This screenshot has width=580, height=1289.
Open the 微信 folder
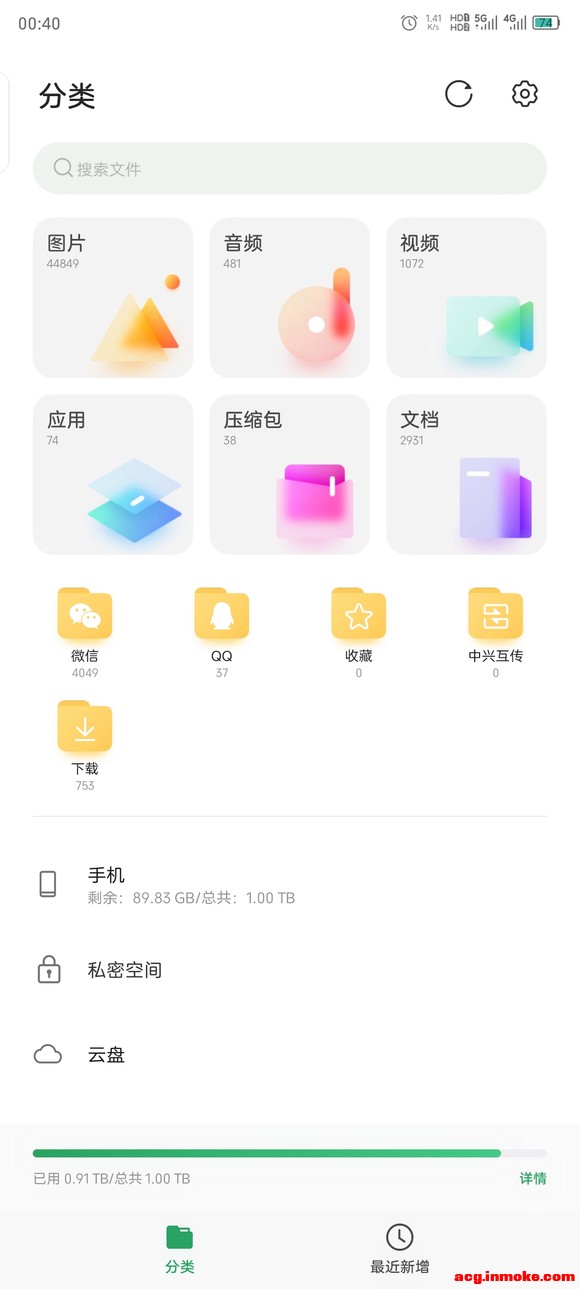85,632
